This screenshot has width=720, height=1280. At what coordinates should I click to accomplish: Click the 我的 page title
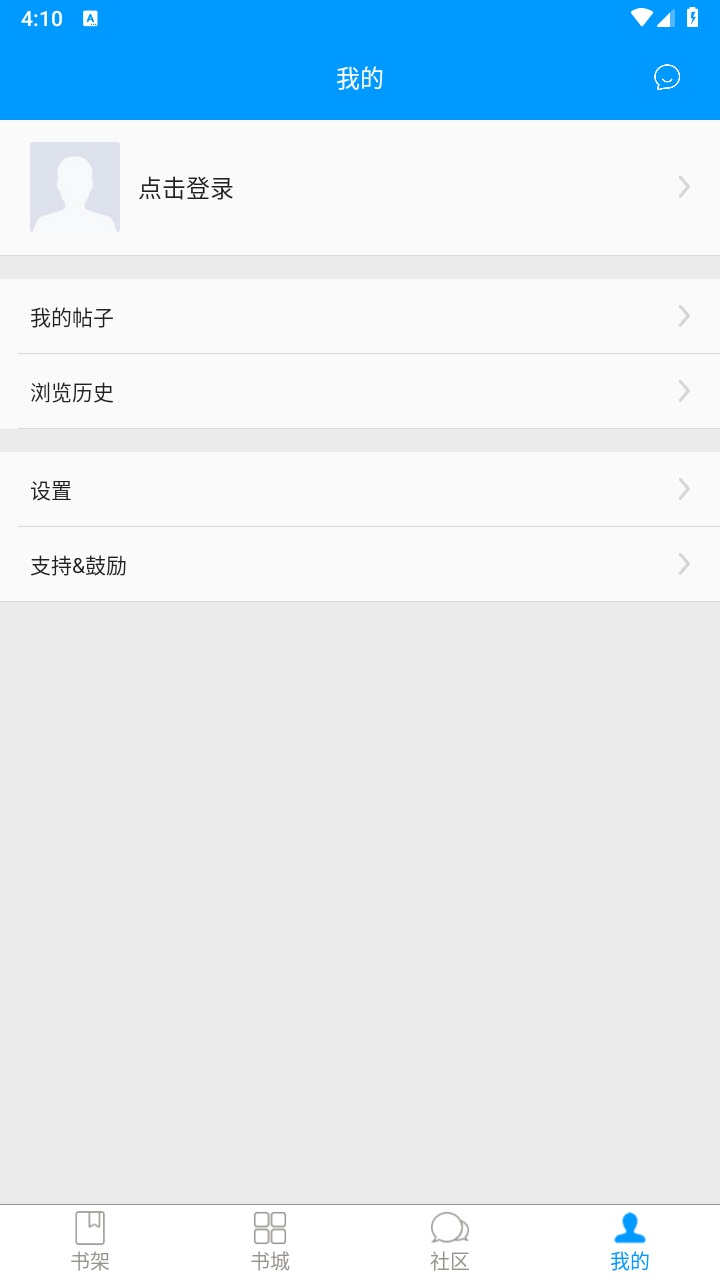(360, 78)
